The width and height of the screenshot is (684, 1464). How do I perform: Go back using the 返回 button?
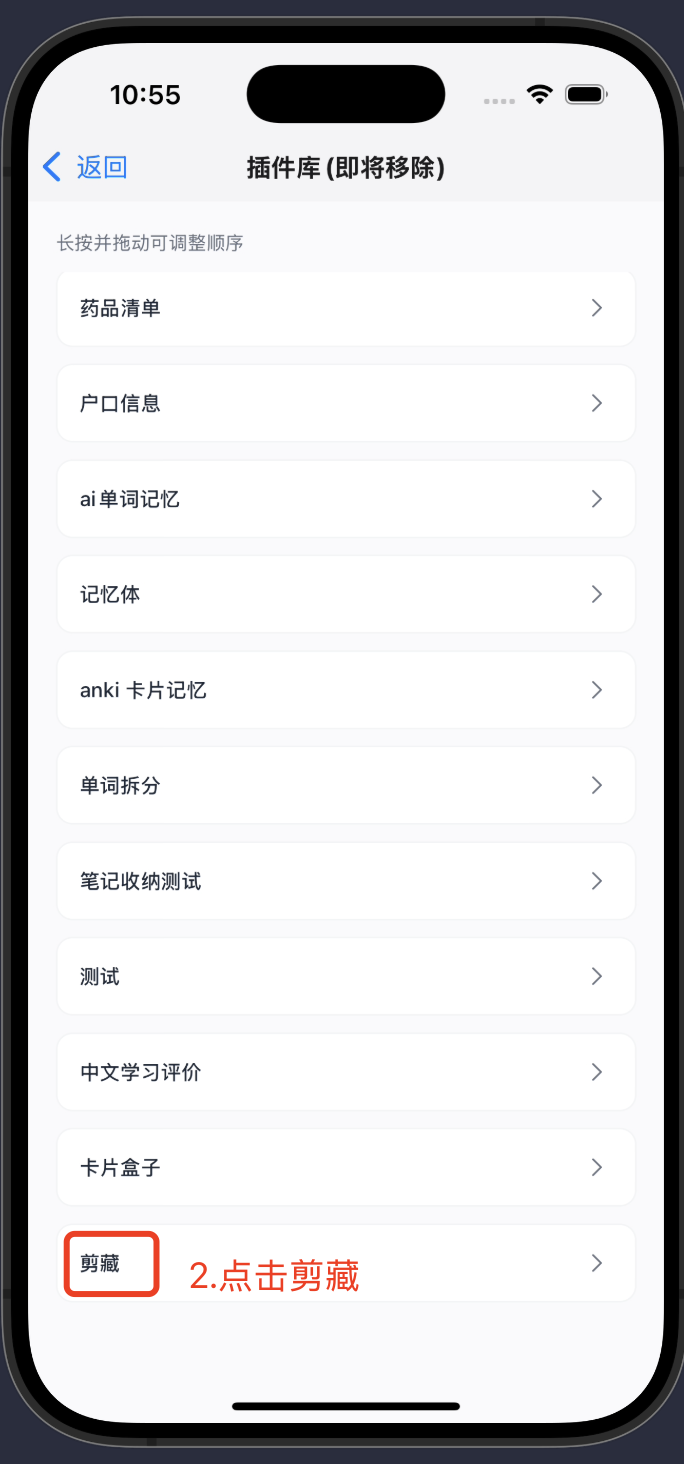[85, 167]
